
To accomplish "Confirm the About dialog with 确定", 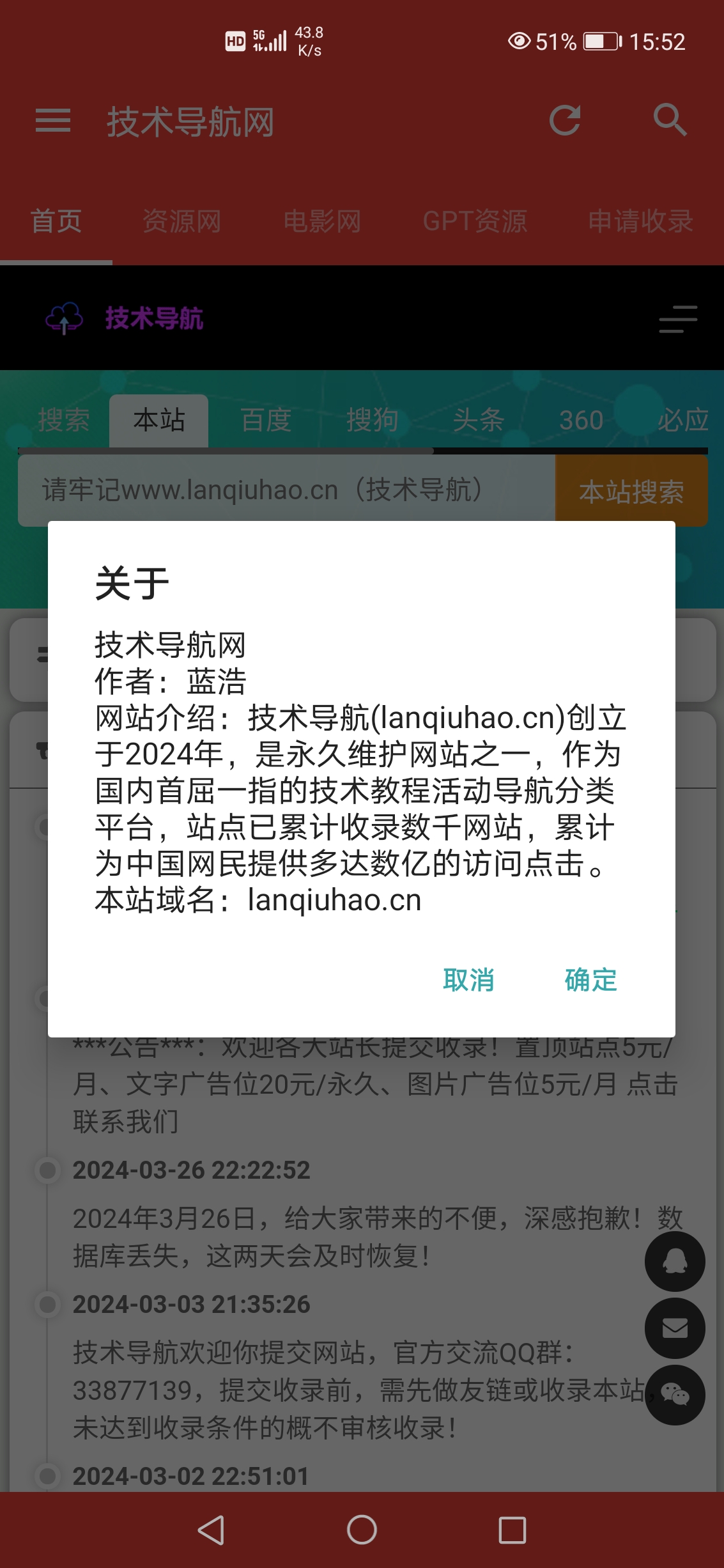I will 590,979.
